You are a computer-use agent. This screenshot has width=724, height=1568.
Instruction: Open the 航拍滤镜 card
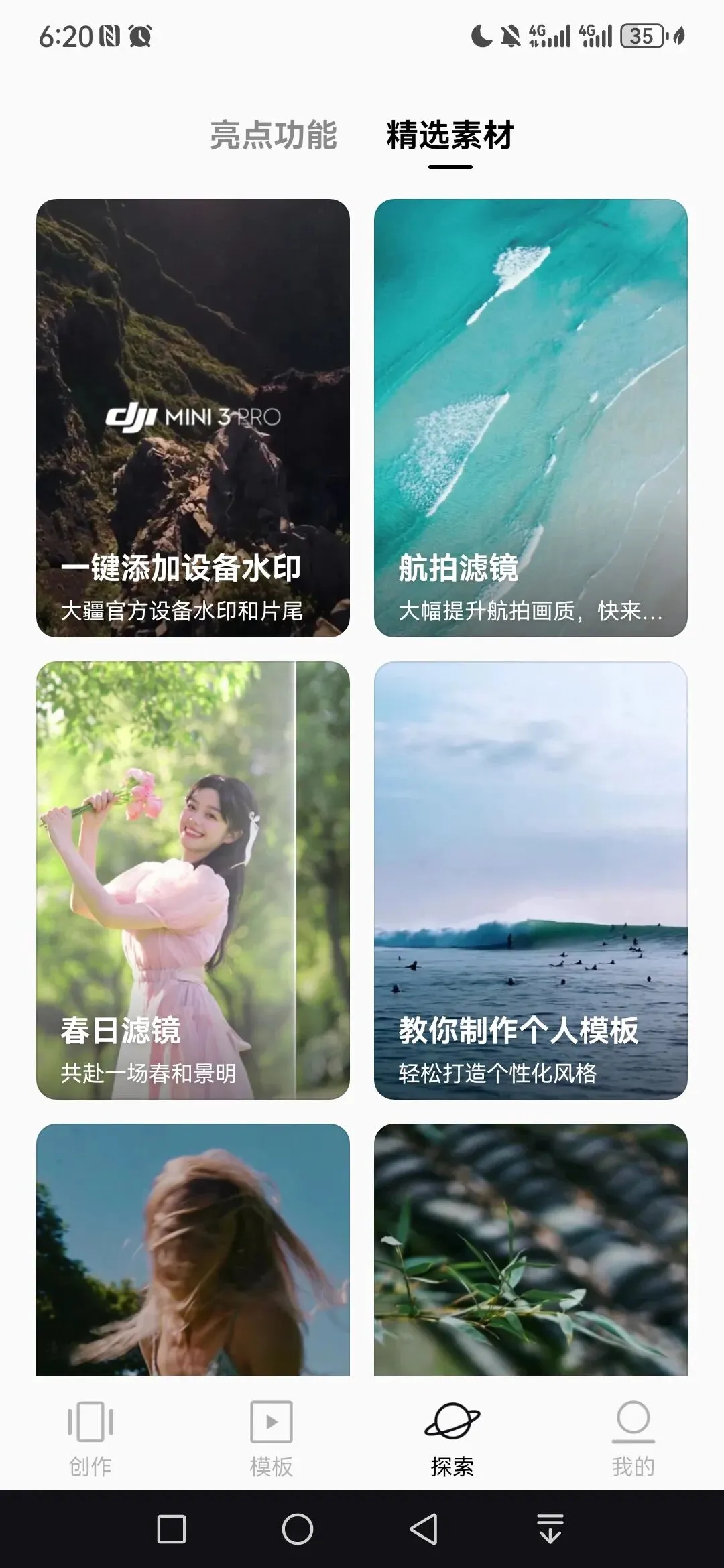(x=530, y=417)
